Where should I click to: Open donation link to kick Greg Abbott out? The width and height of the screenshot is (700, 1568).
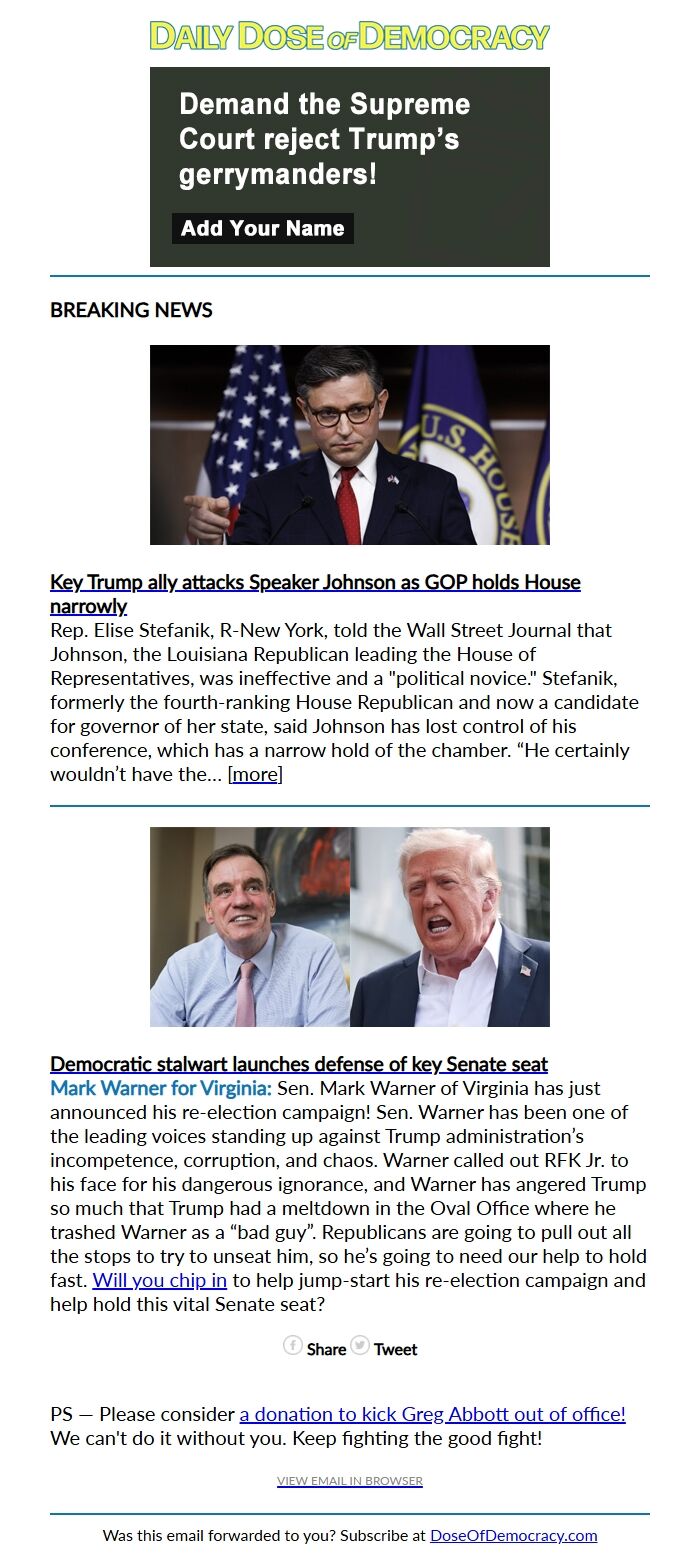click(x=432, y=1414)
